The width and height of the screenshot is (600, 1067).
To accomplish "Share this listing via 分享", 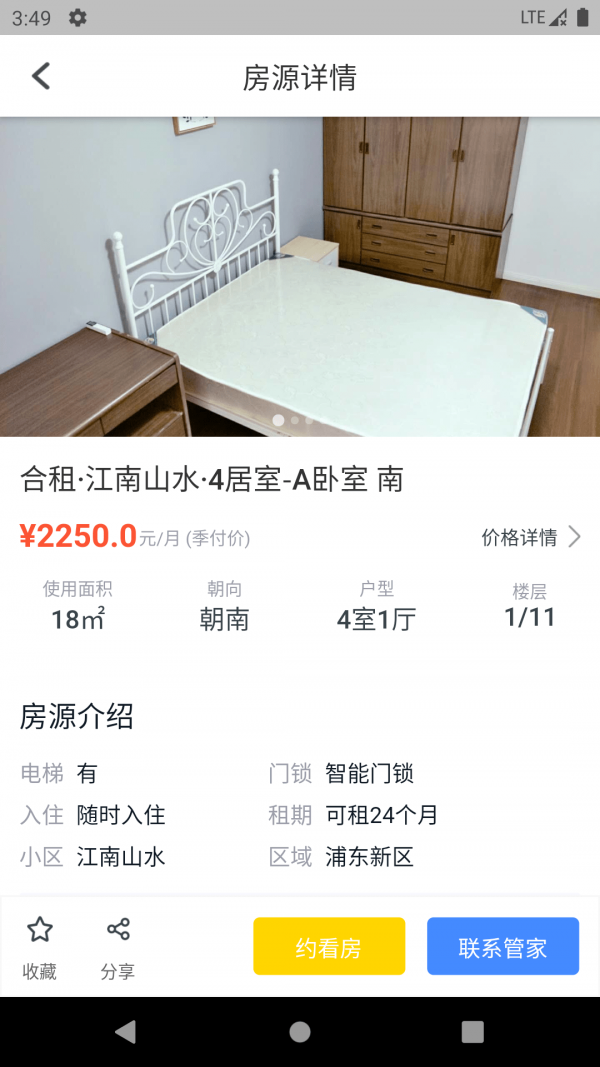I will 118,946.
